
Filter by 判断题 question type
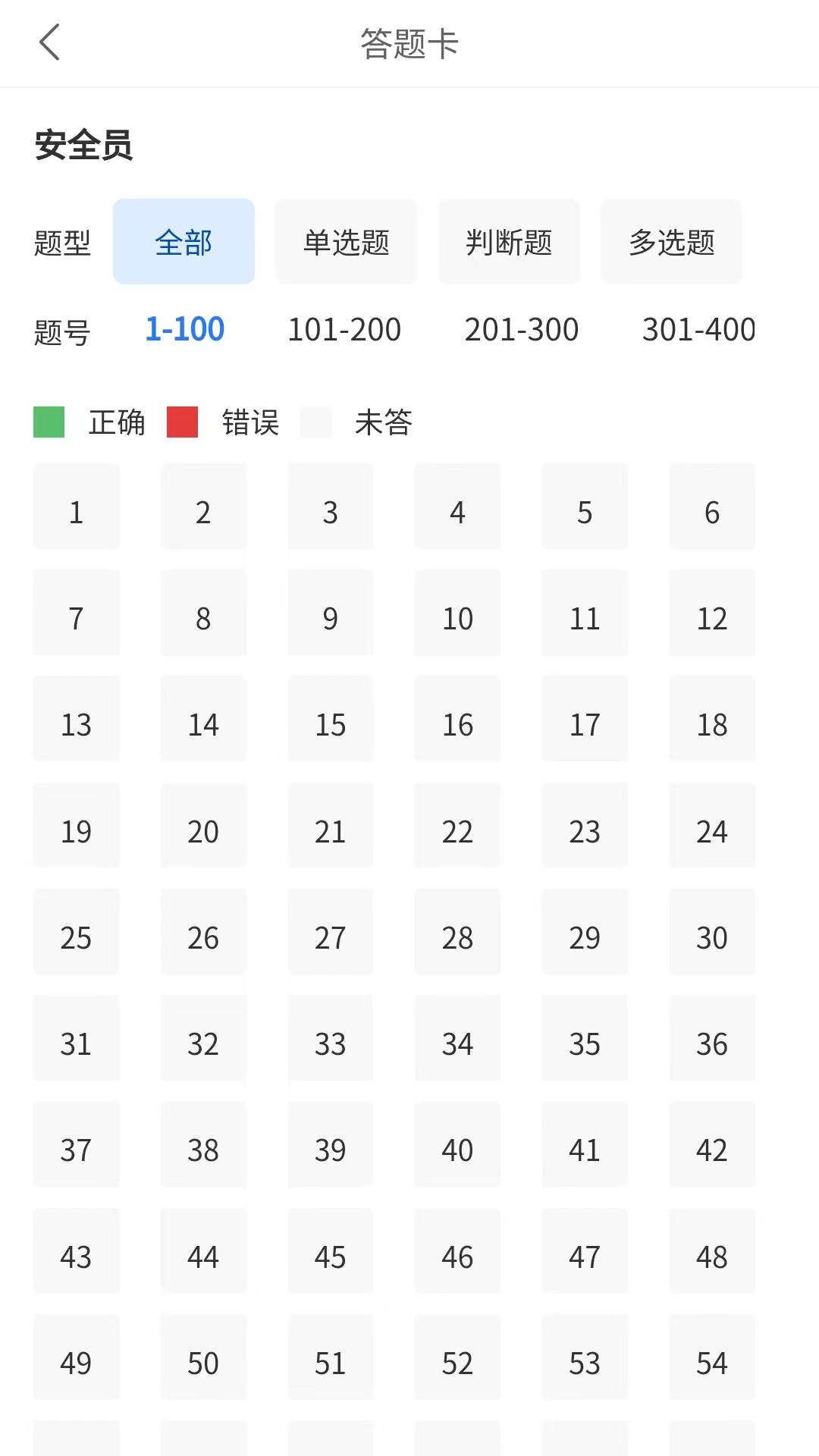pyautogui.click(x=509, y=242)
